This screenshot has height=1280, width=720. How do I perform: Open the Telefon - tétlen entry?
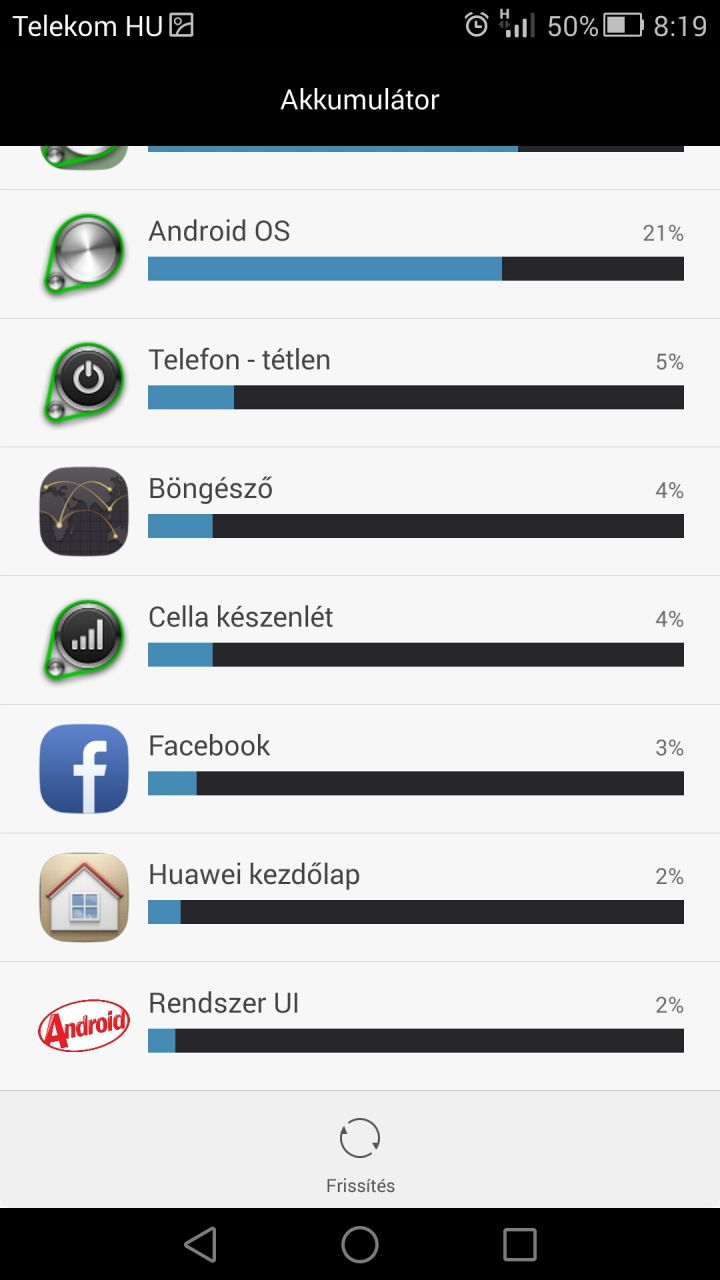(360, 383)
